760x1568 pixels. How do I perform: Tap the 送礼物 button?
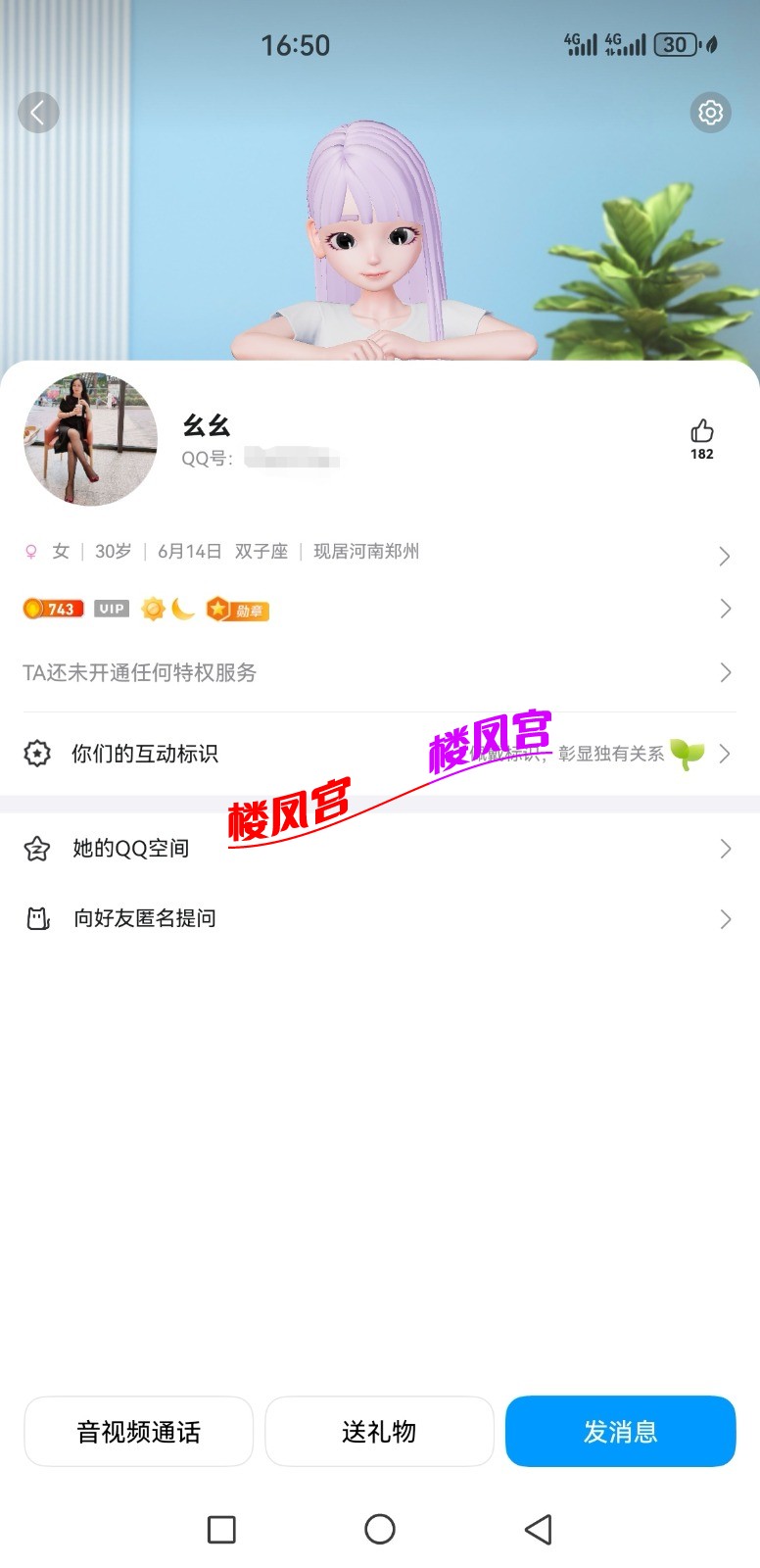point(379,1432)
